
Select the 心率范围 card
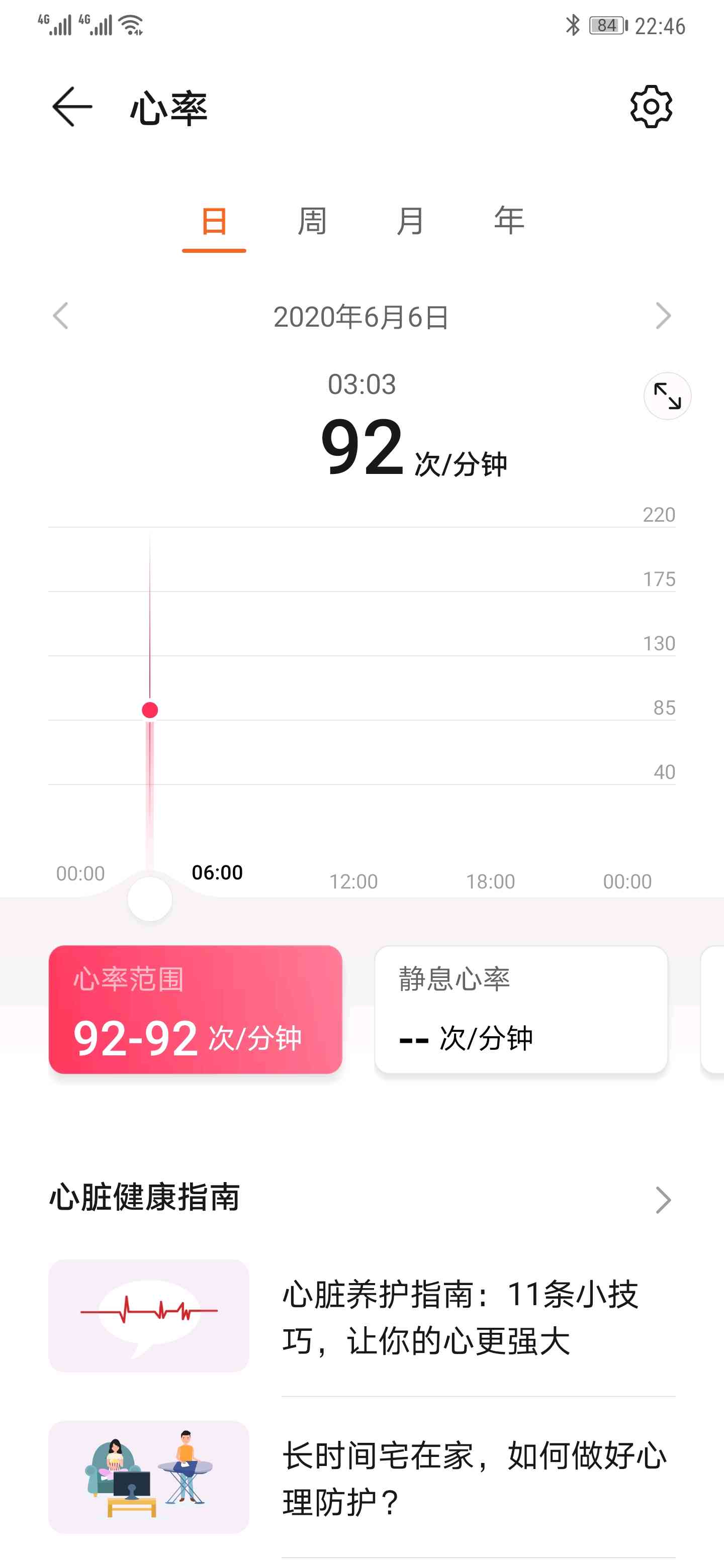(x=196, y=1009)
